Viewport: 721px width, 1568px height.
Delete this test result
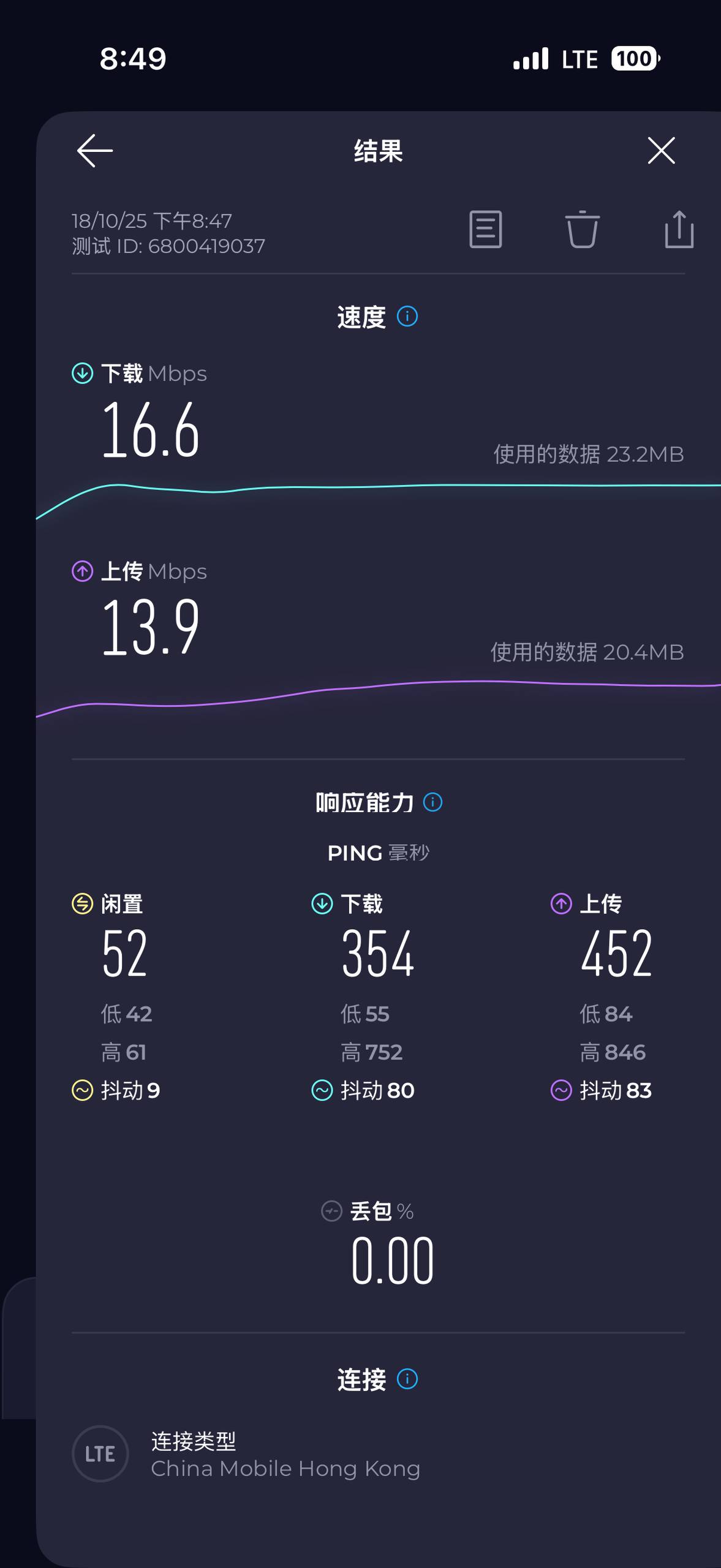(582, 230)
